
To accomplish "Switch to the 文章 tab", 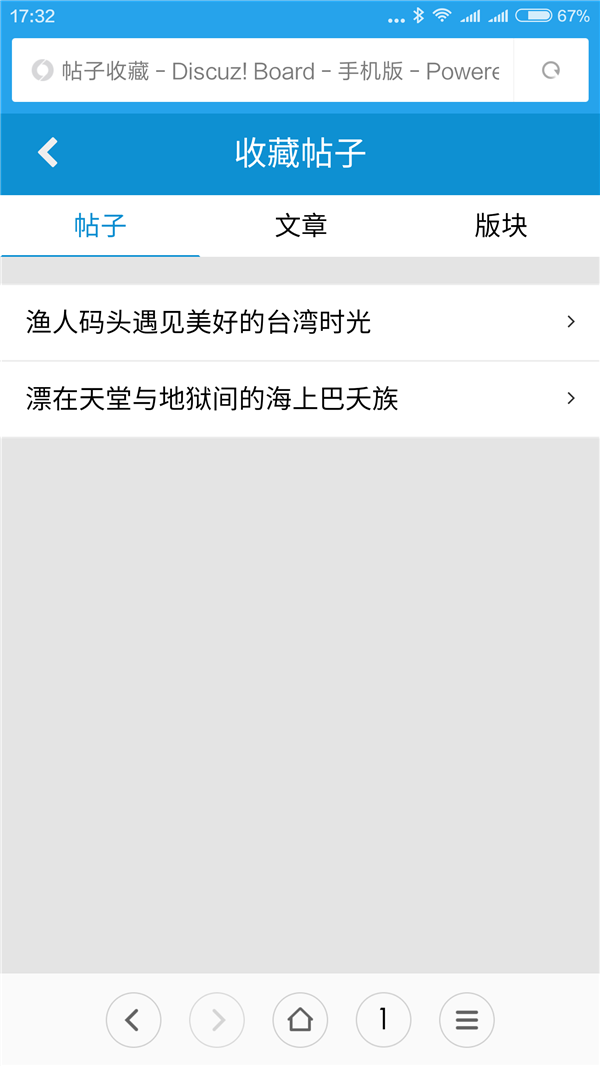I will (x=300, y=226).
